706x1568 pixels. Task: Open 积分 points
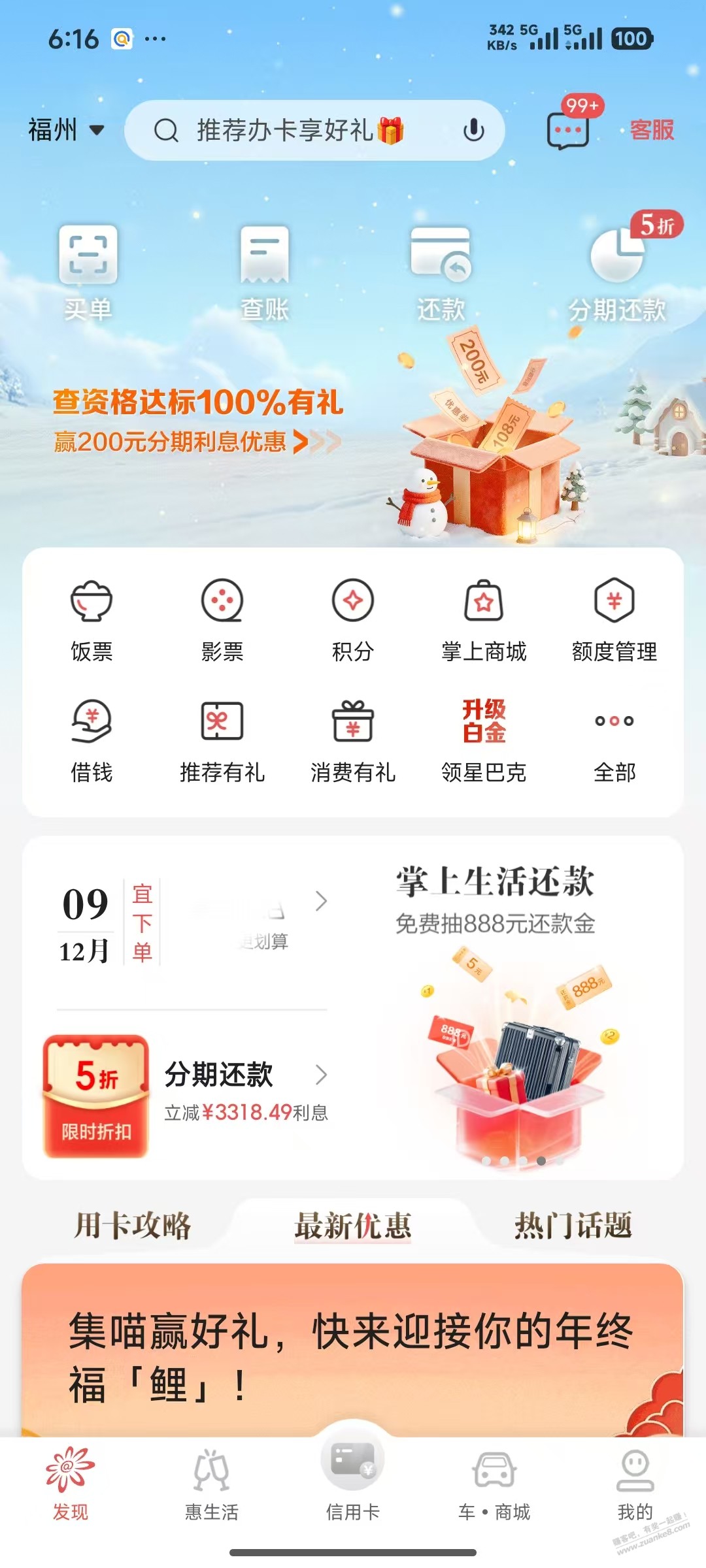pos(353,619)
